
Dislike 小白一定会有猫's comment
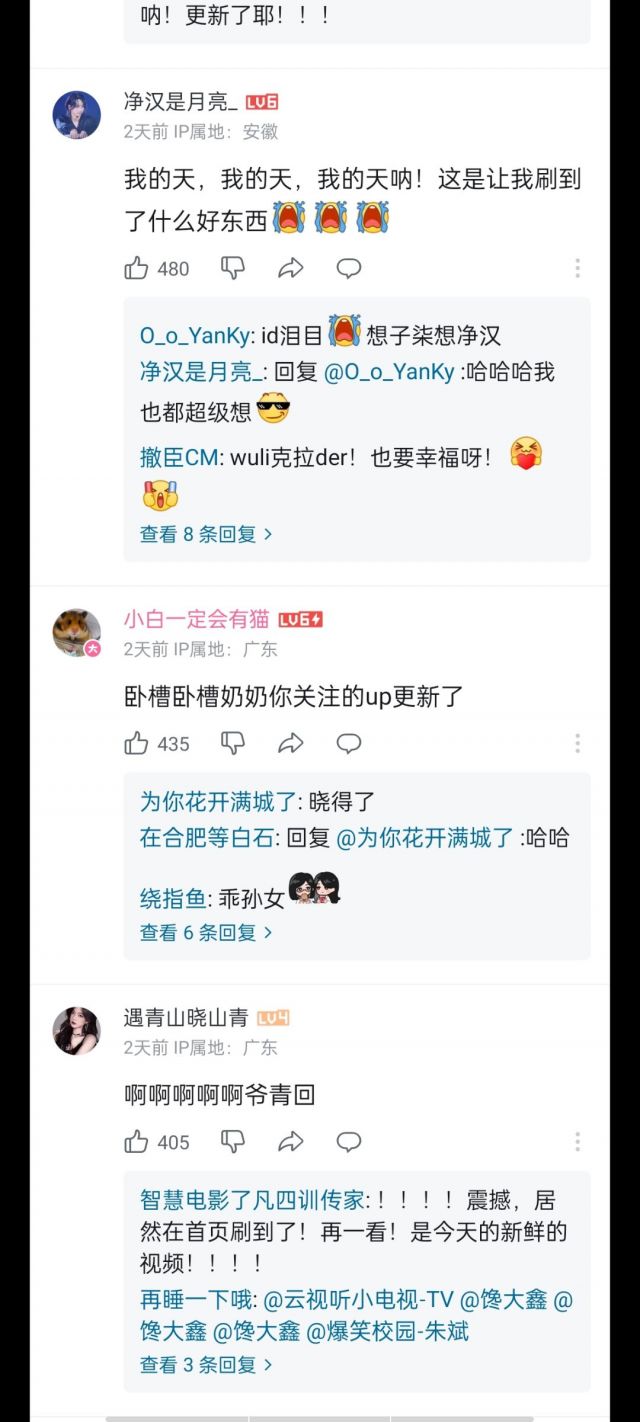(233, 743)
